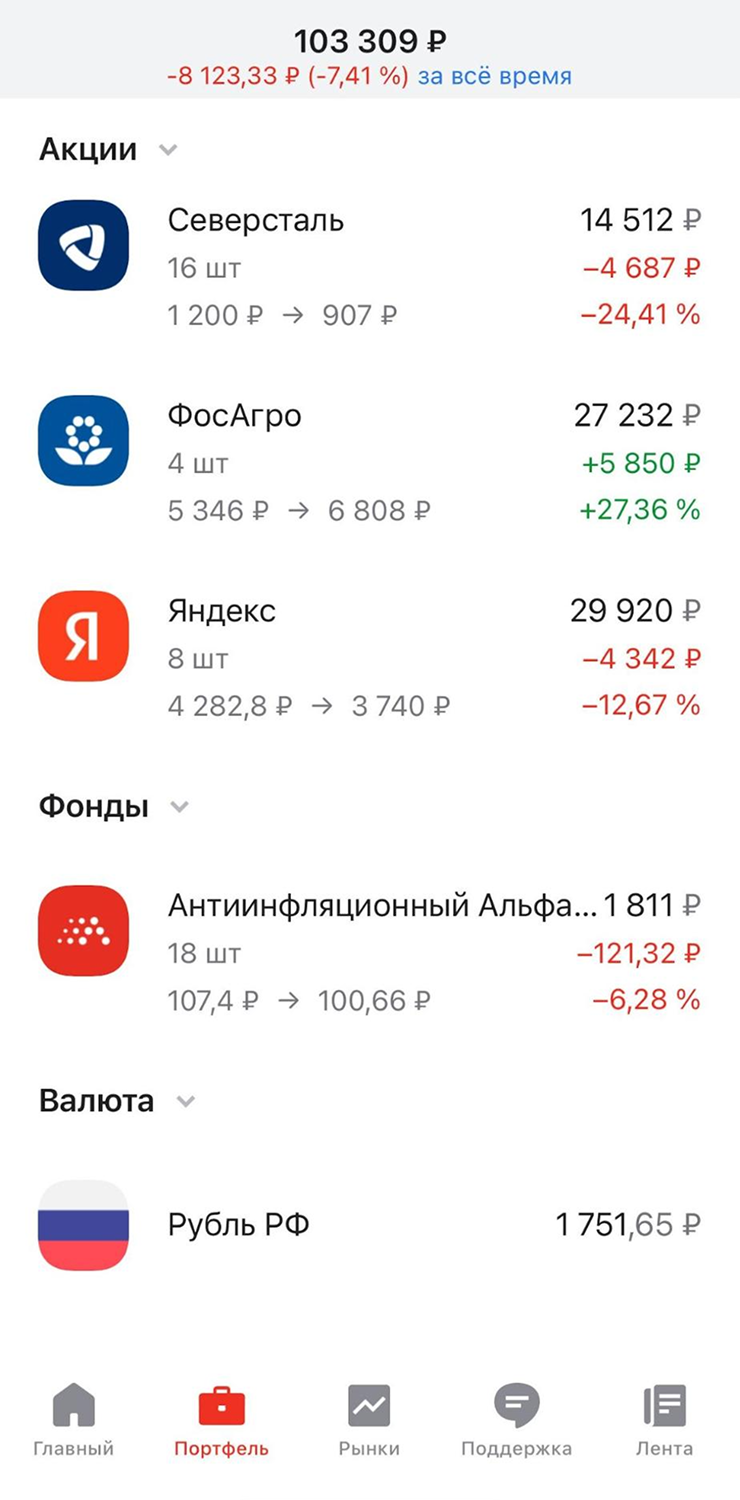This screenshot has width=740, height=1500.
Task: Switch to the Лента news tab
Action: [x=664, y=1420]
